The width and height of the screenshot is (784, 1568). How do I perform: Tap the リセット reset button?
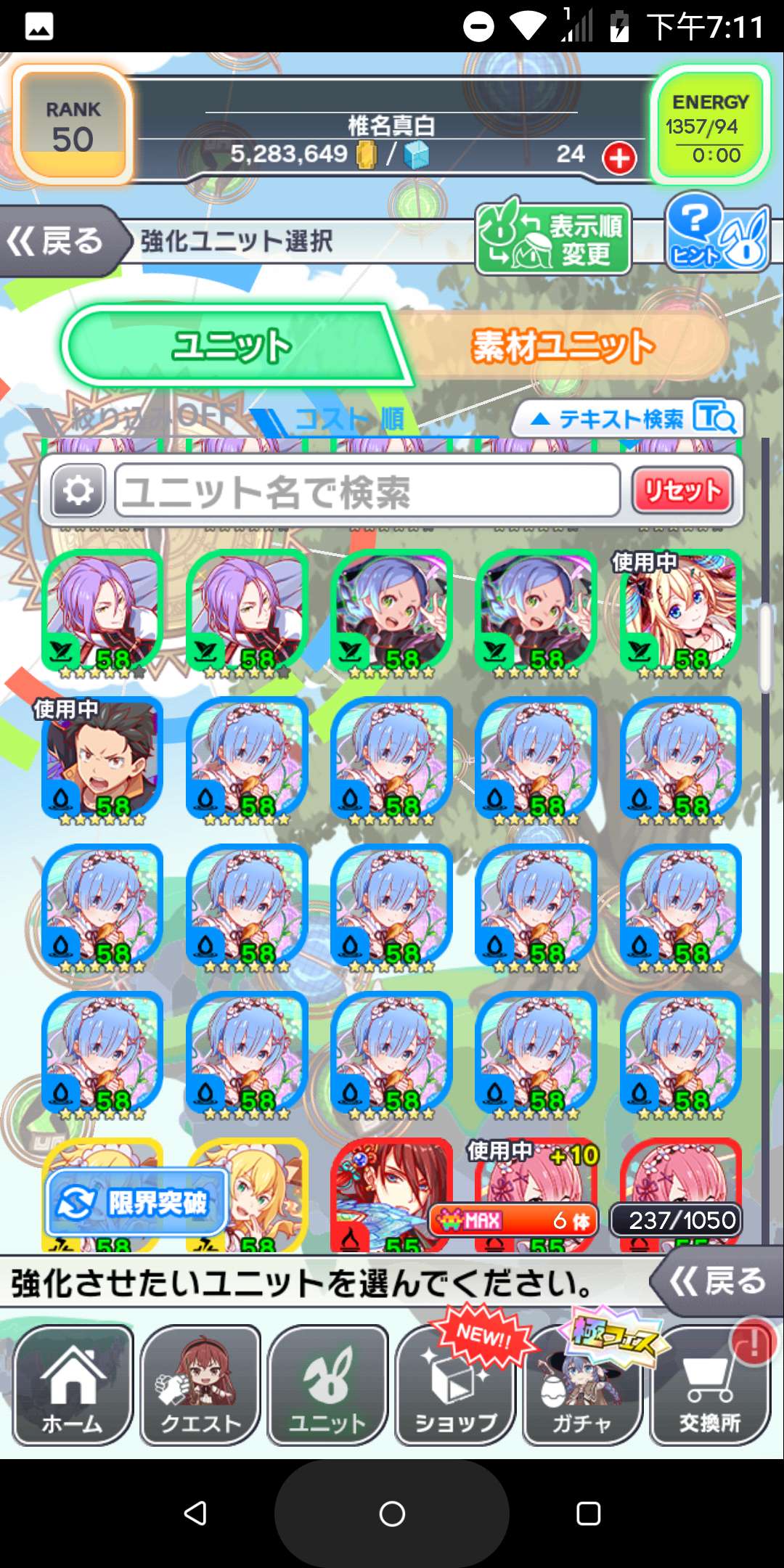682,491
